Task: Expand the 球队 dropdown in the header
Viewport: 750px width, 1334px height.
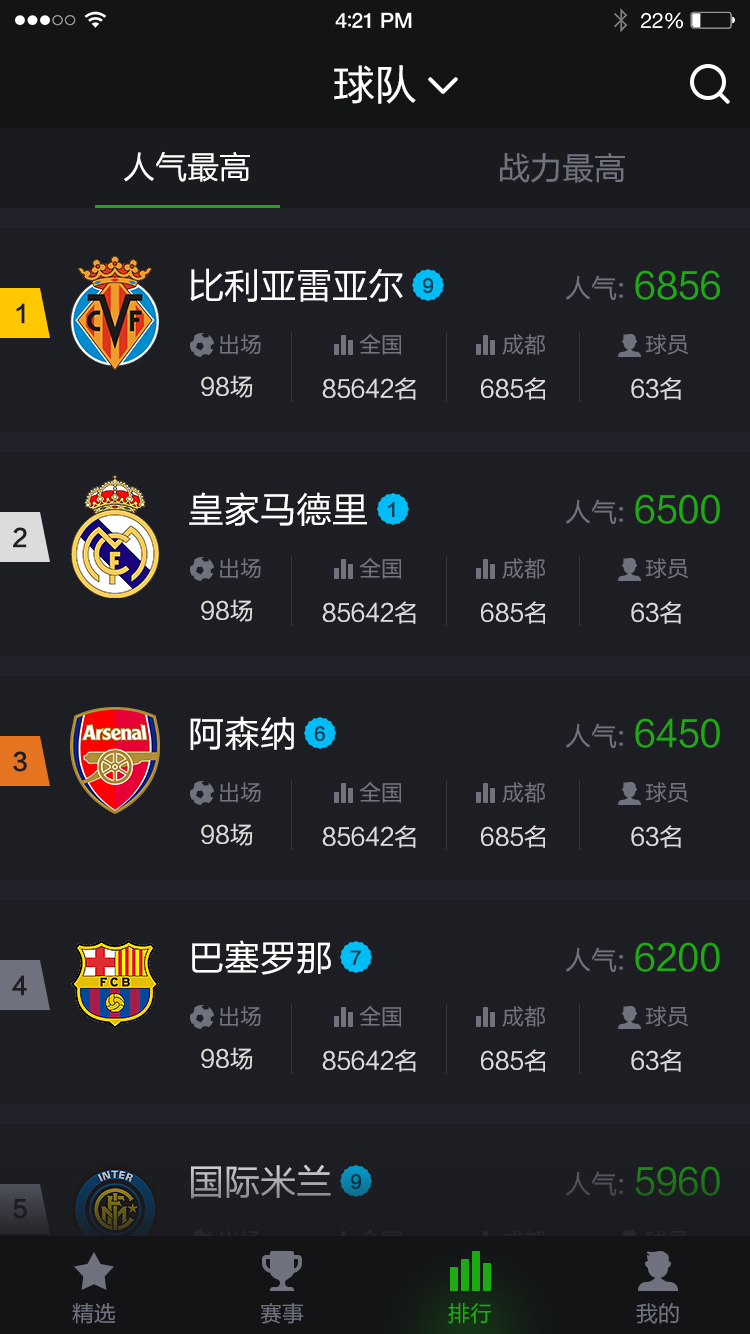Action: [395, 85]
